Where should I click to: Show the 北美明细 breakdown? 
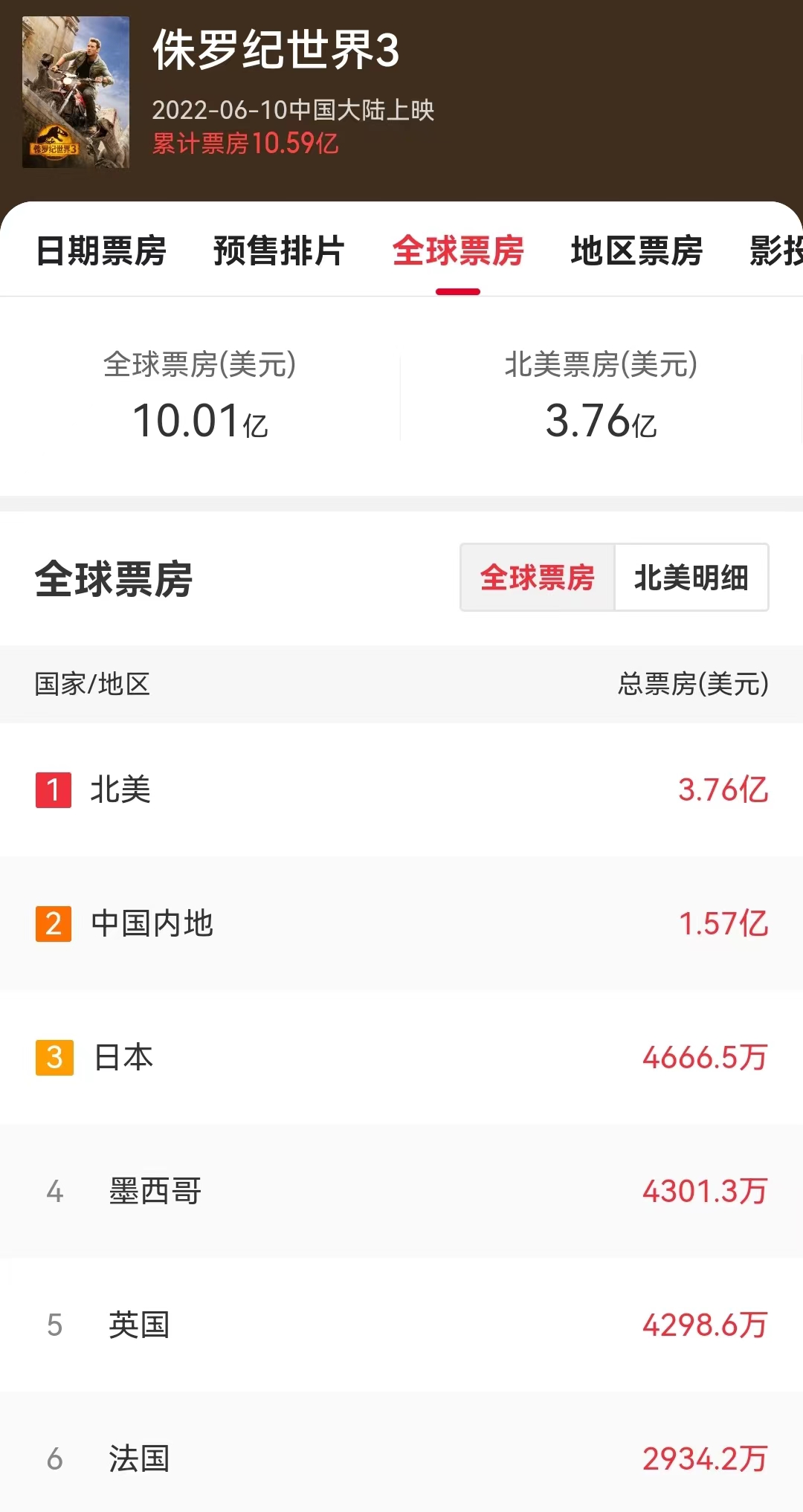(691, 578)
